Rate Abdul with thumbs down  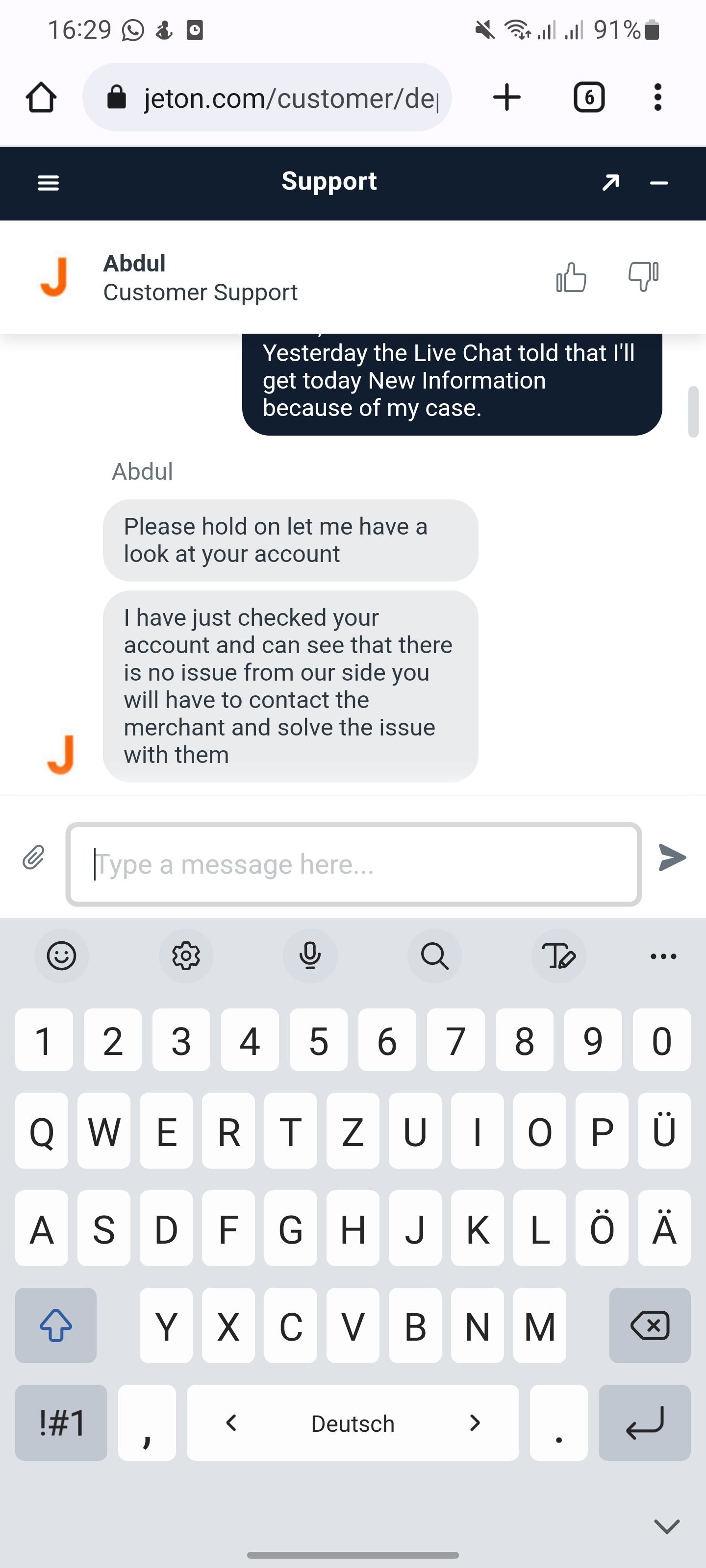643,277
